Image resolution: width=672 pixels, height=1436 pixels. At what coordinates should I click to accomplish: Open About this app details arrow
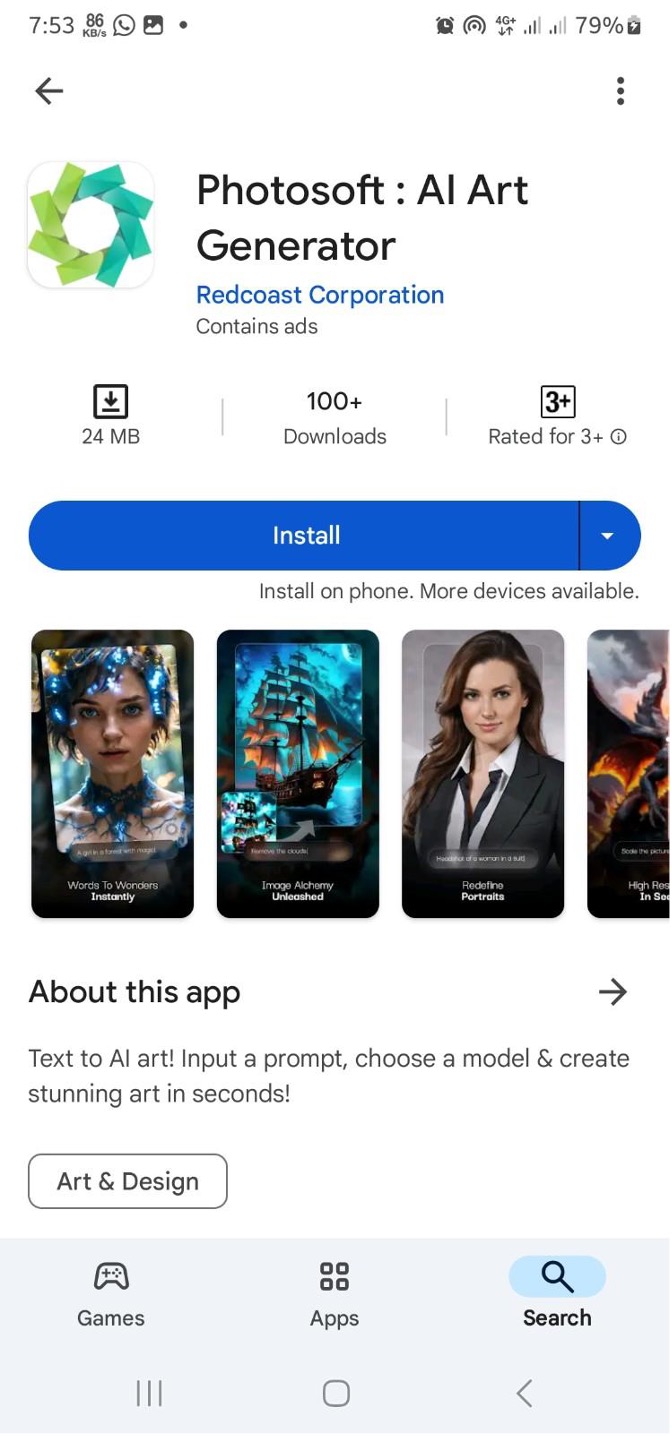pyautogui.click(x=612, y=992)
